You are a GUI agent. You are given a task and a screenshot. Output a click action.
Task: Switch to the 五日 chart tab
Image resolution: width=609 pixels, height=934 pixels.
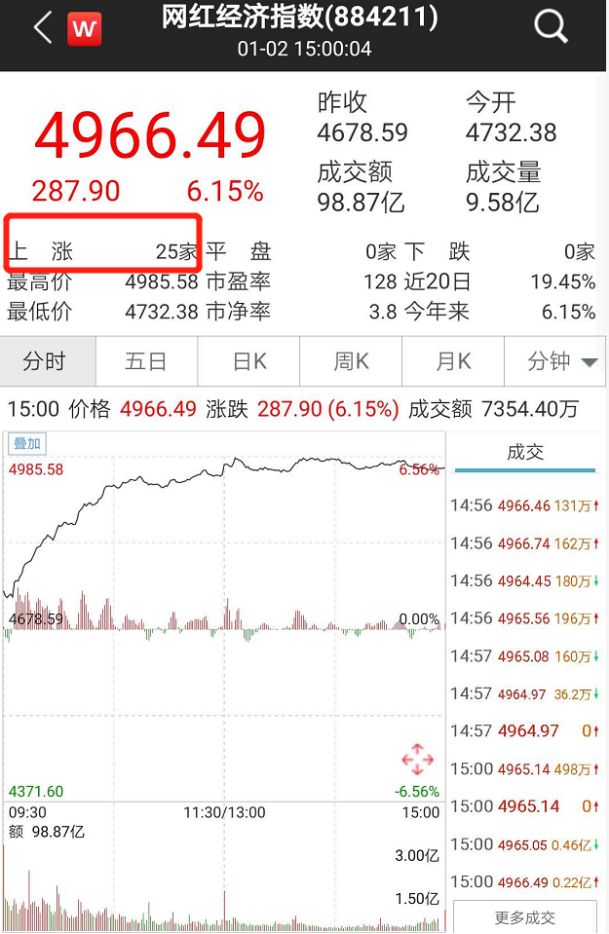click(x=146, y=361)
